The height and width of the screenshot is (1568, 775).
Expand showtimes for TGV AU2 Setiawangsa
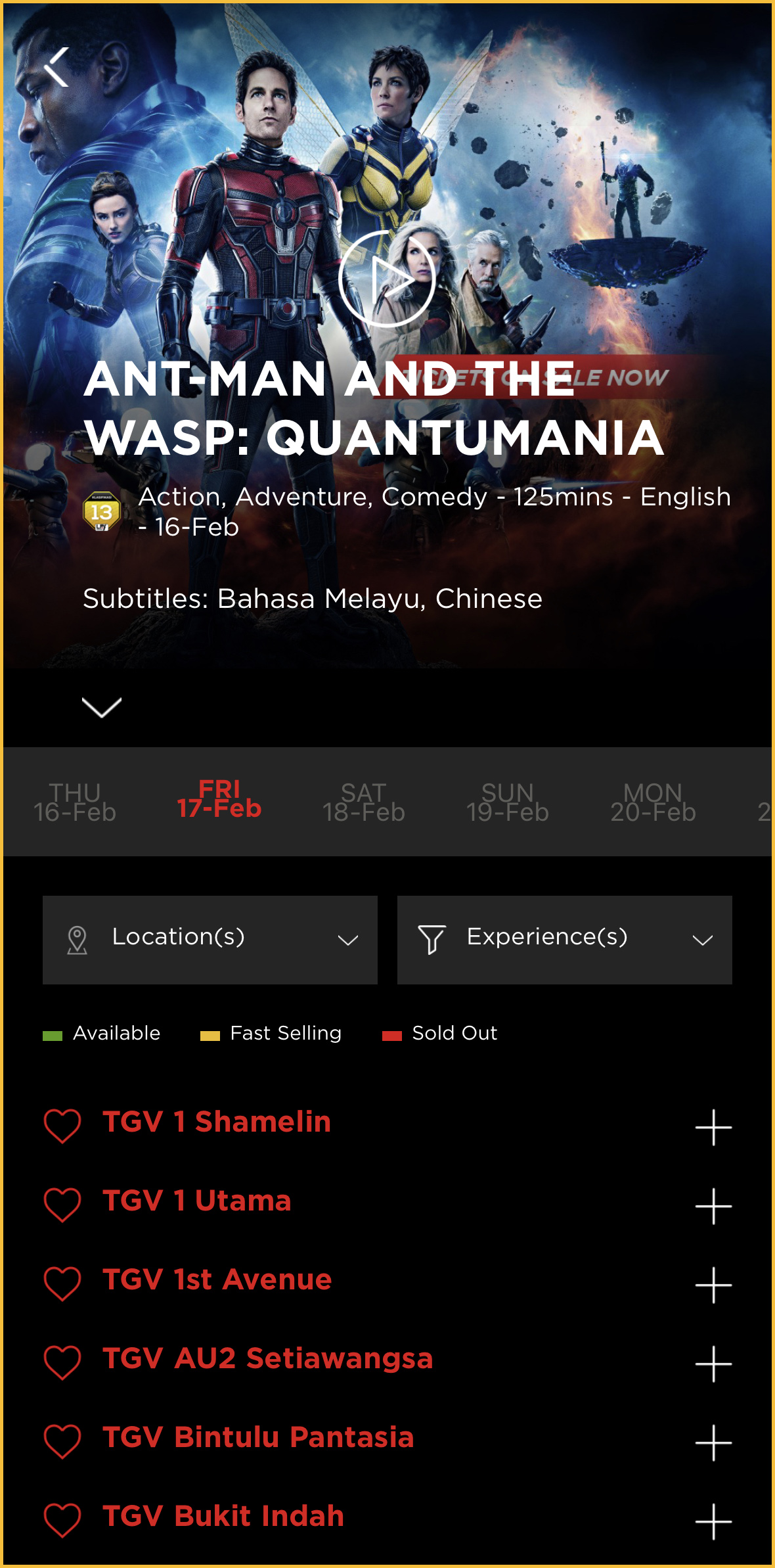(713, 1364)
